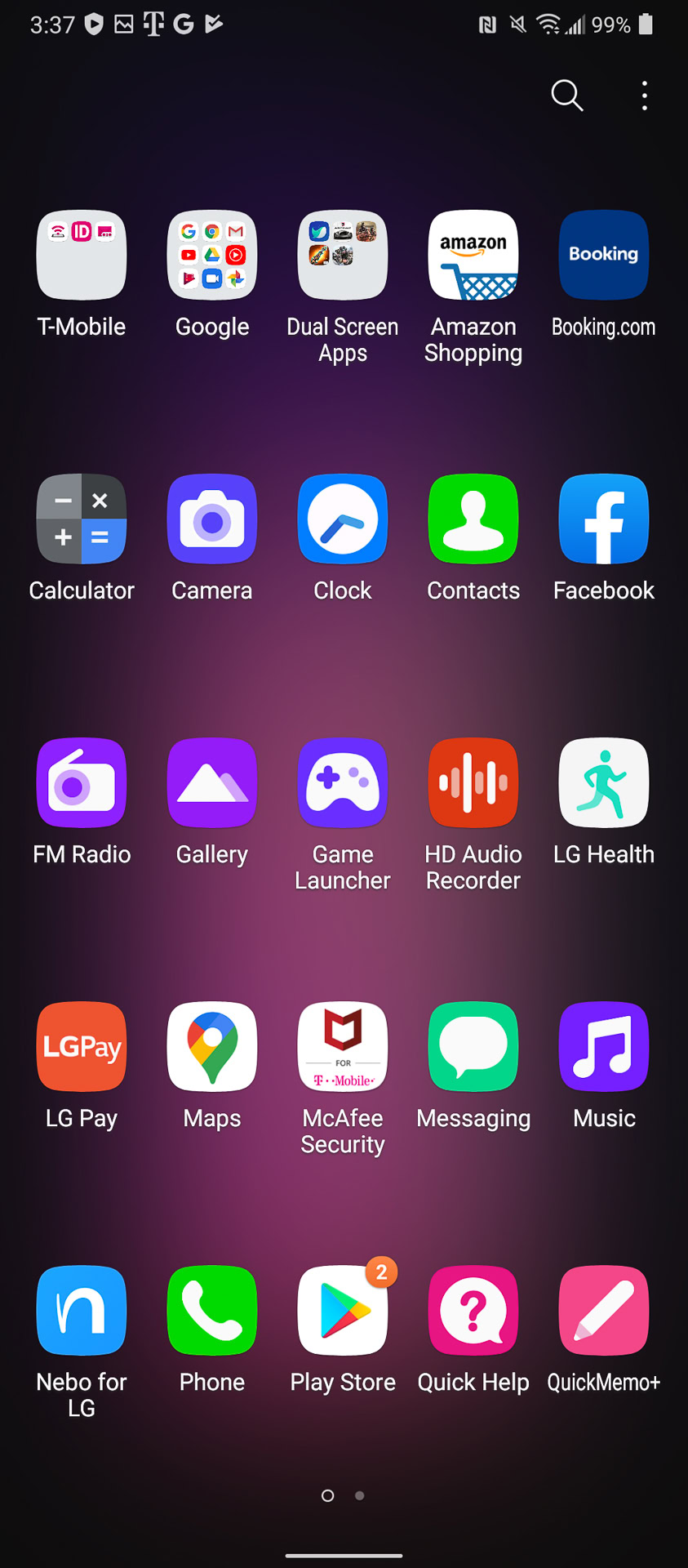Open the Gallery app
This screenshot has width=688, height=1568.
click(212, 783)
